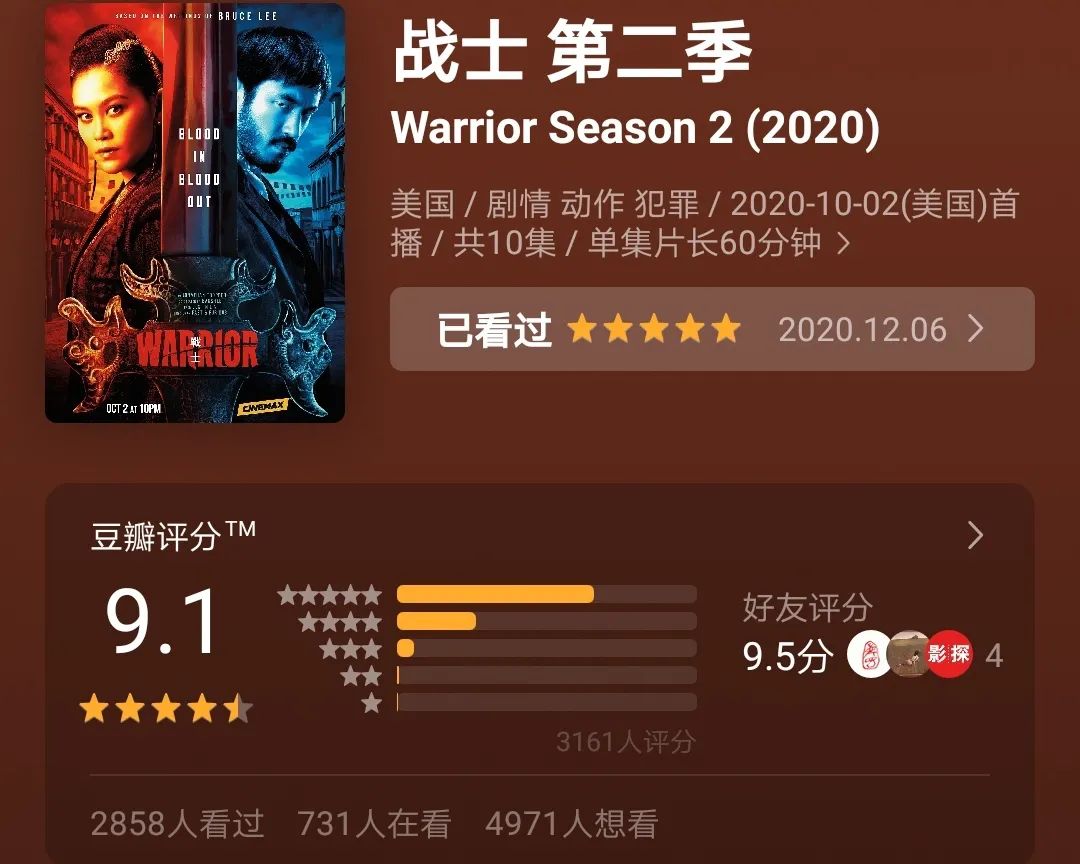The width and height of the screenshot is (1080, 864).
Task: Open the Warrior Season 2 poster
Action: 195,213
